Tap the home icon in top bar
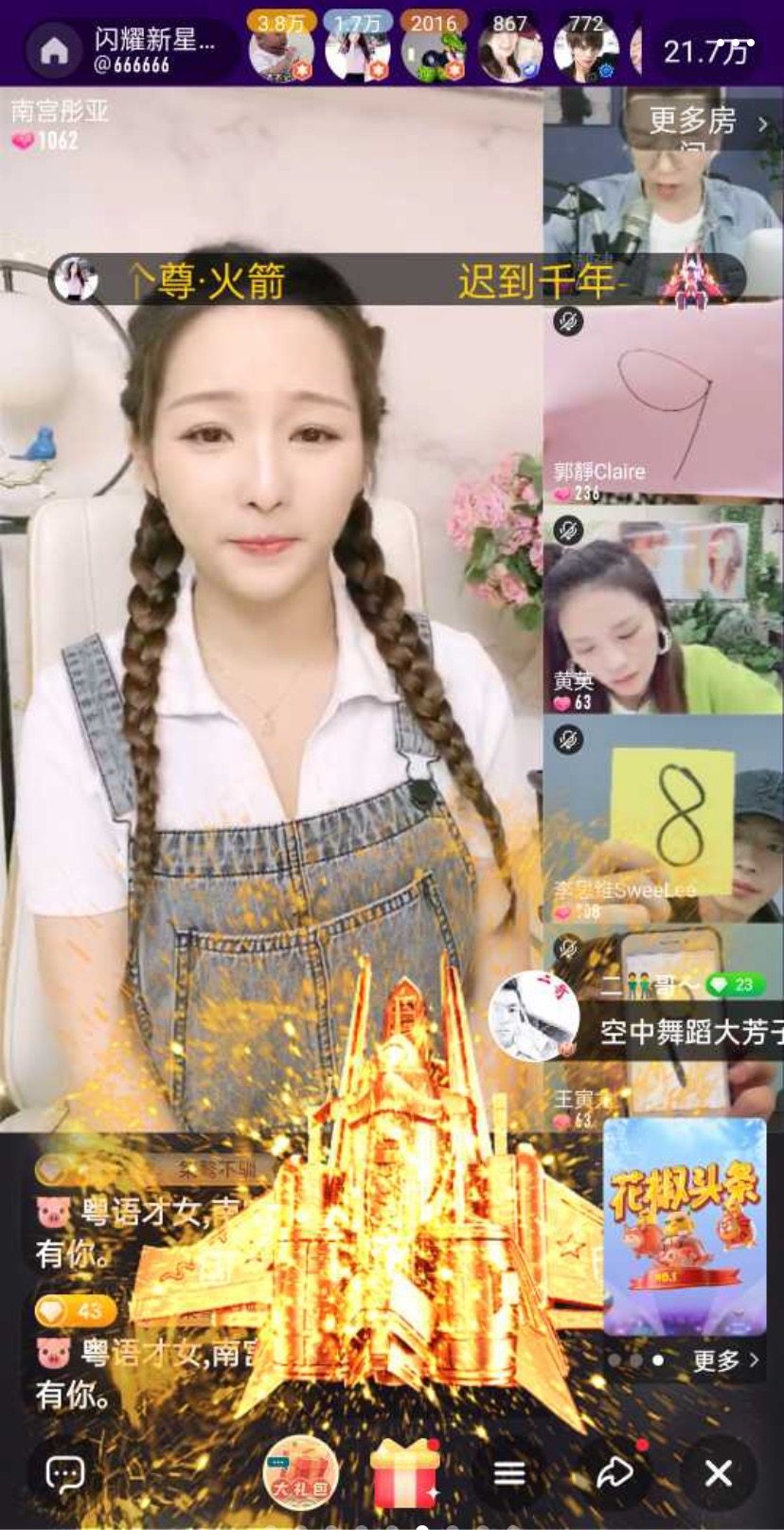This screenshot has width=784, height=1530. [54, 50]
